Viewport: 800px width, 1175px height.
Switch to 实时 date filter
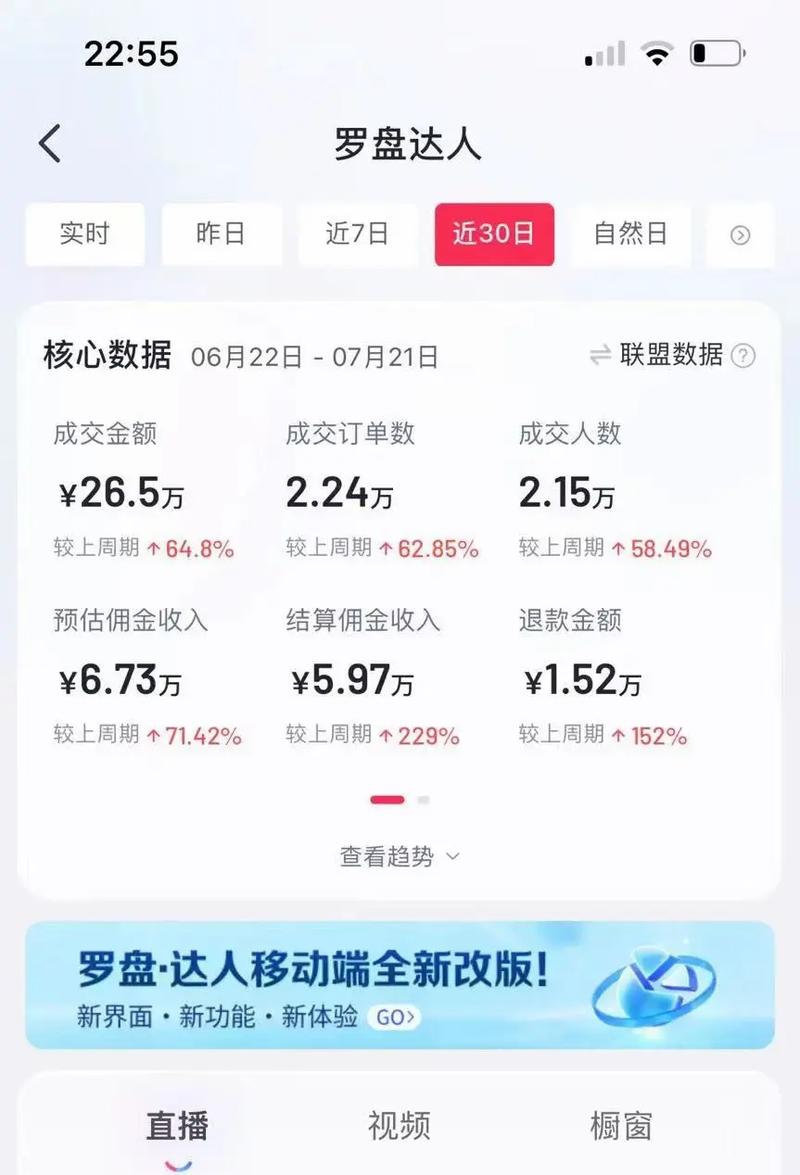tap(84, 235)
